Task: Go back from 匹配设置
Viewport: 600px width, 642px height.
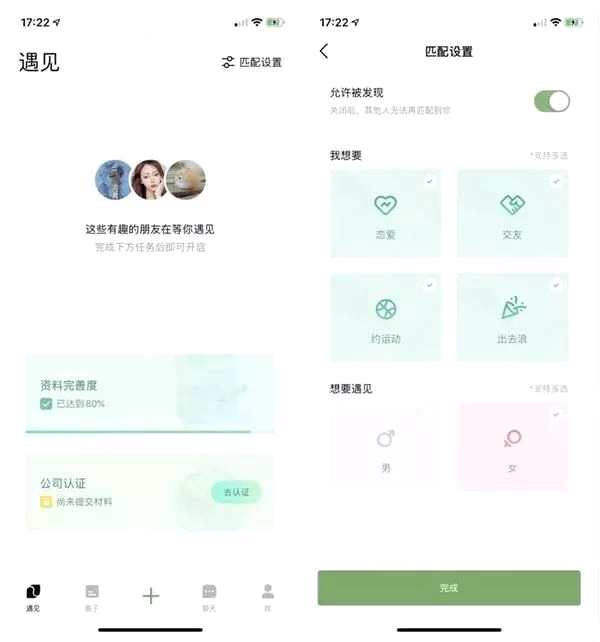Action: 324,51
